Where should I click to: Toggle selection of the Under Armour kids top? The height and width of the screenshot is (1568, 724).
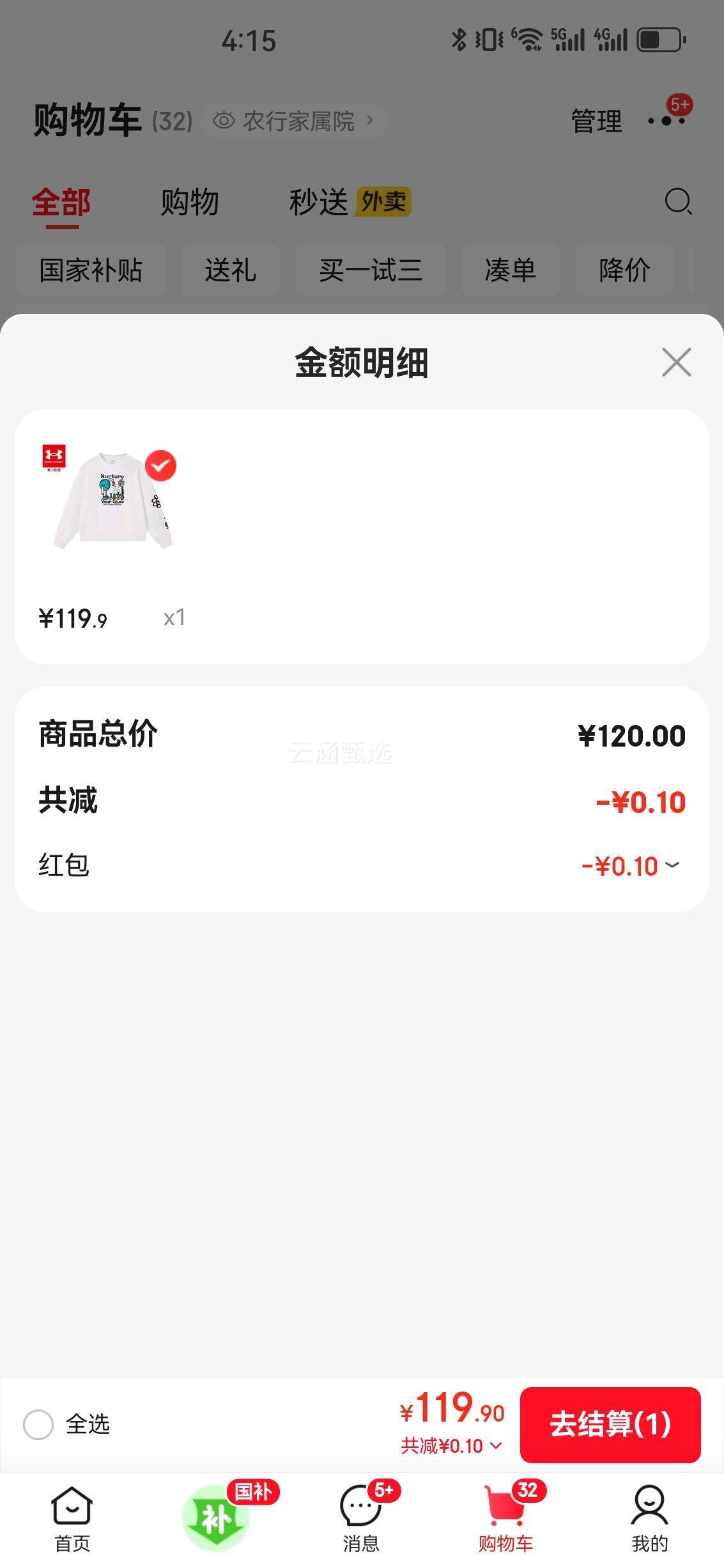[161, 467]
